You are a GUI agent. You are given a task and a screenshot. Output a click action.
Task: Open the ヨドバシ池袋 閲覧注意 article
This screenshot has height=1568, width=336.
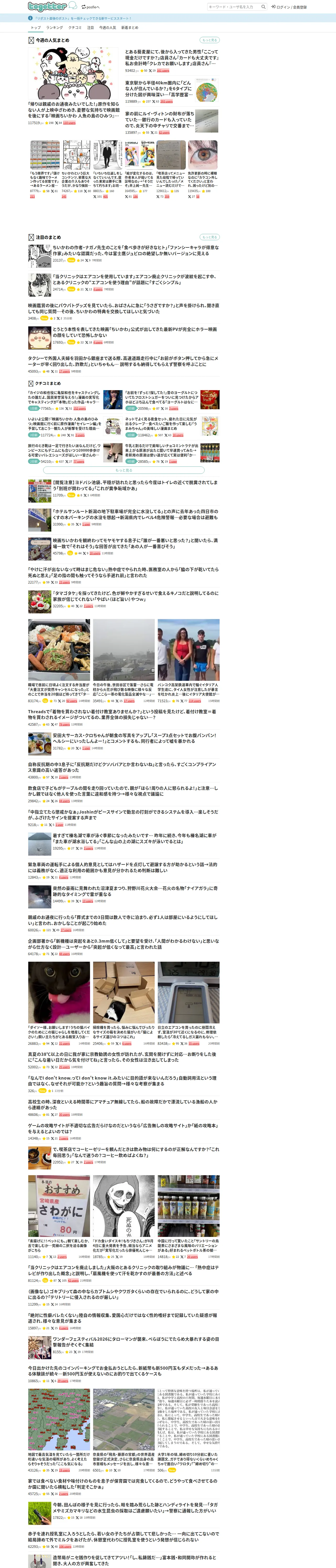tap(135, 485)
